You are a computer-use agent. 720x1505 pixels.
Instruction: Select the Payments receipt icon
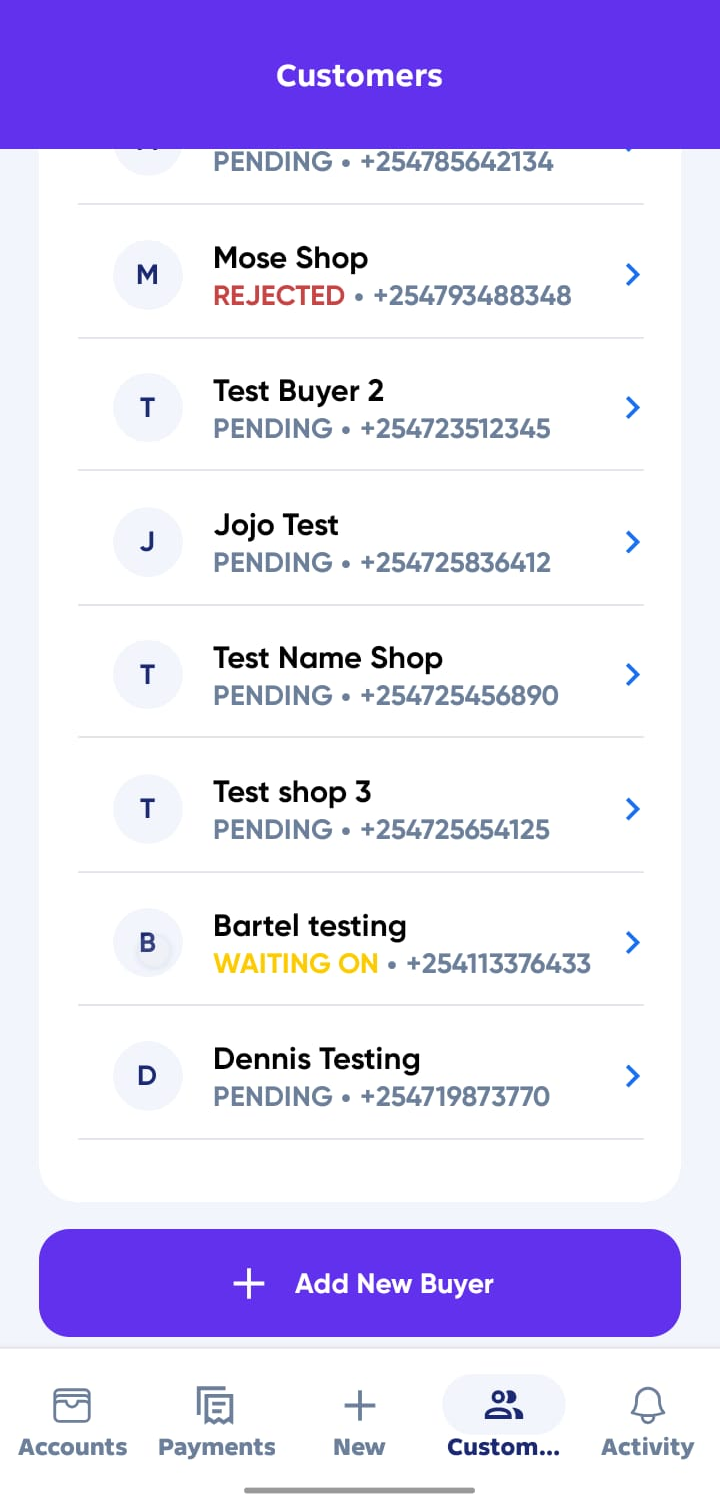(x=216, y=1404)
